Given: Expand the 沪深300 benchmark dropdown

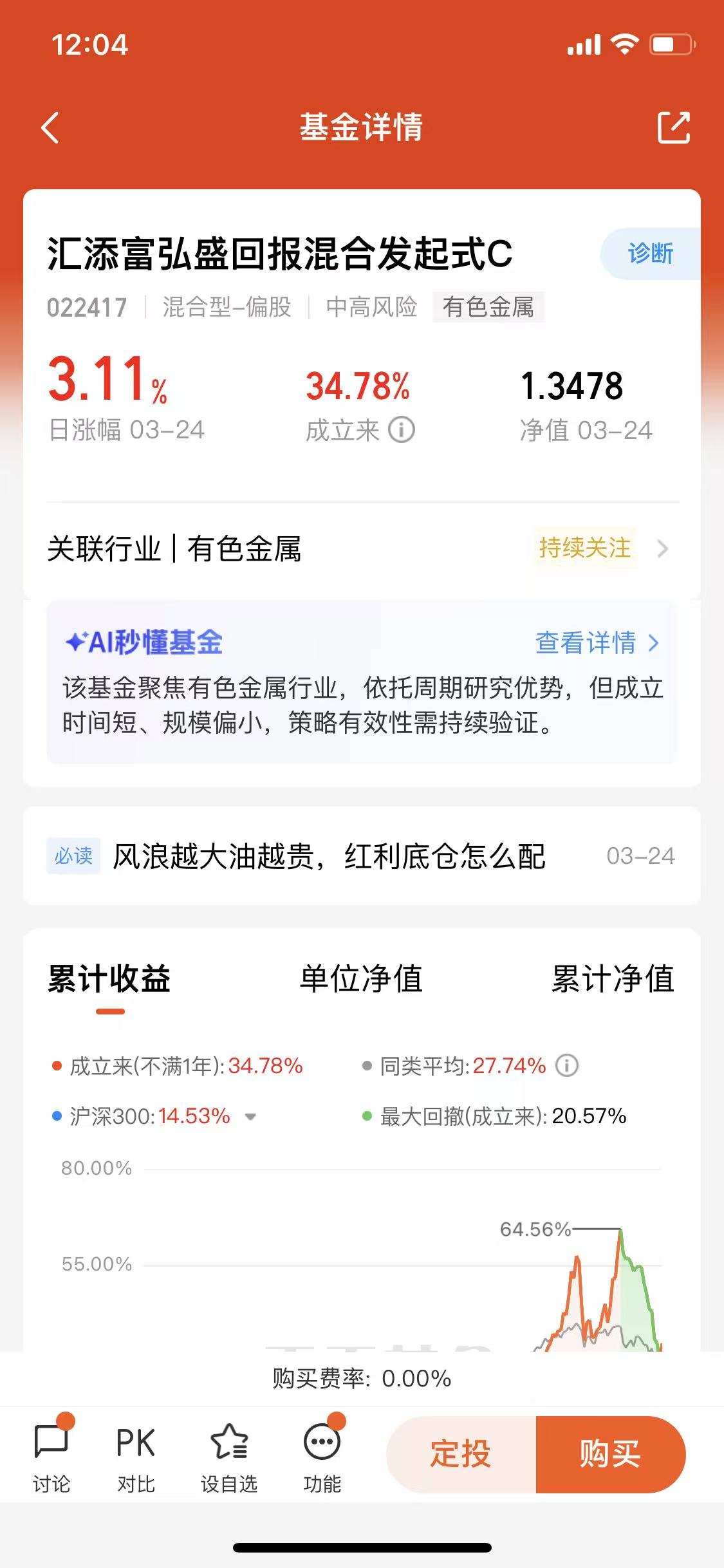Looking at the screenshot, I should point(251,1117).
